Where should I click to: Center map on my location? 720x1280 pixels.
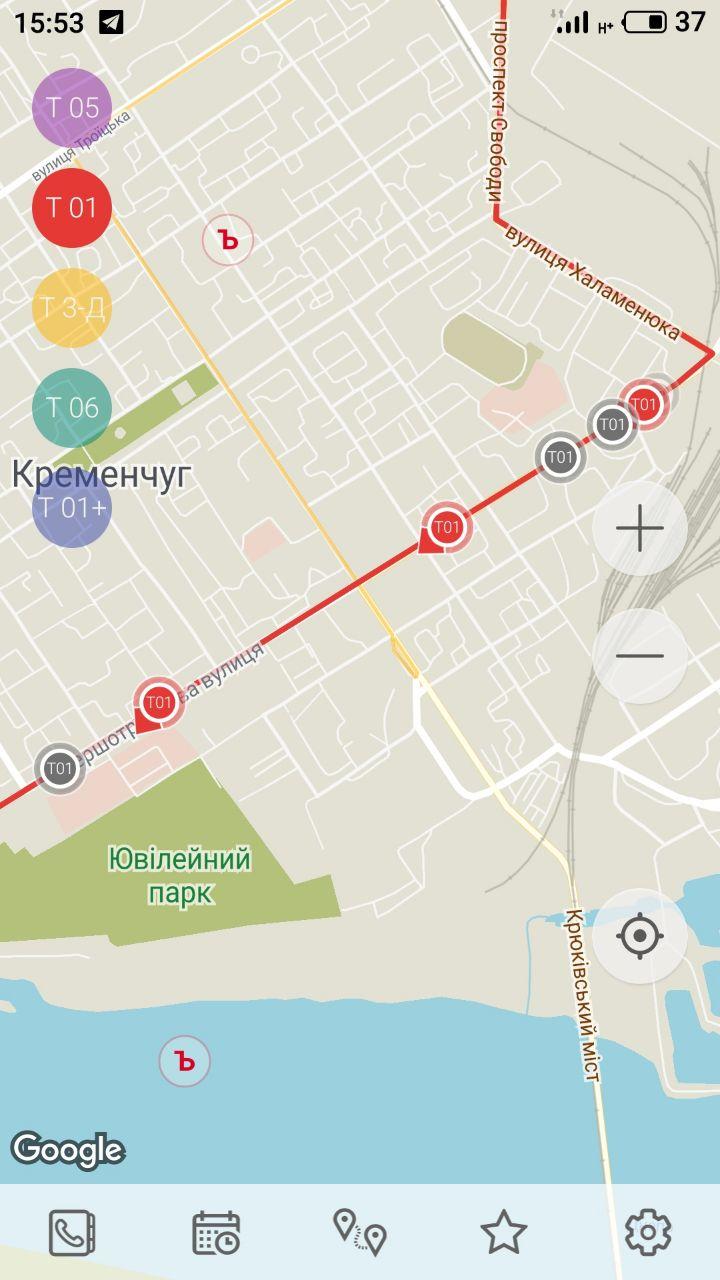coord(640,937)
